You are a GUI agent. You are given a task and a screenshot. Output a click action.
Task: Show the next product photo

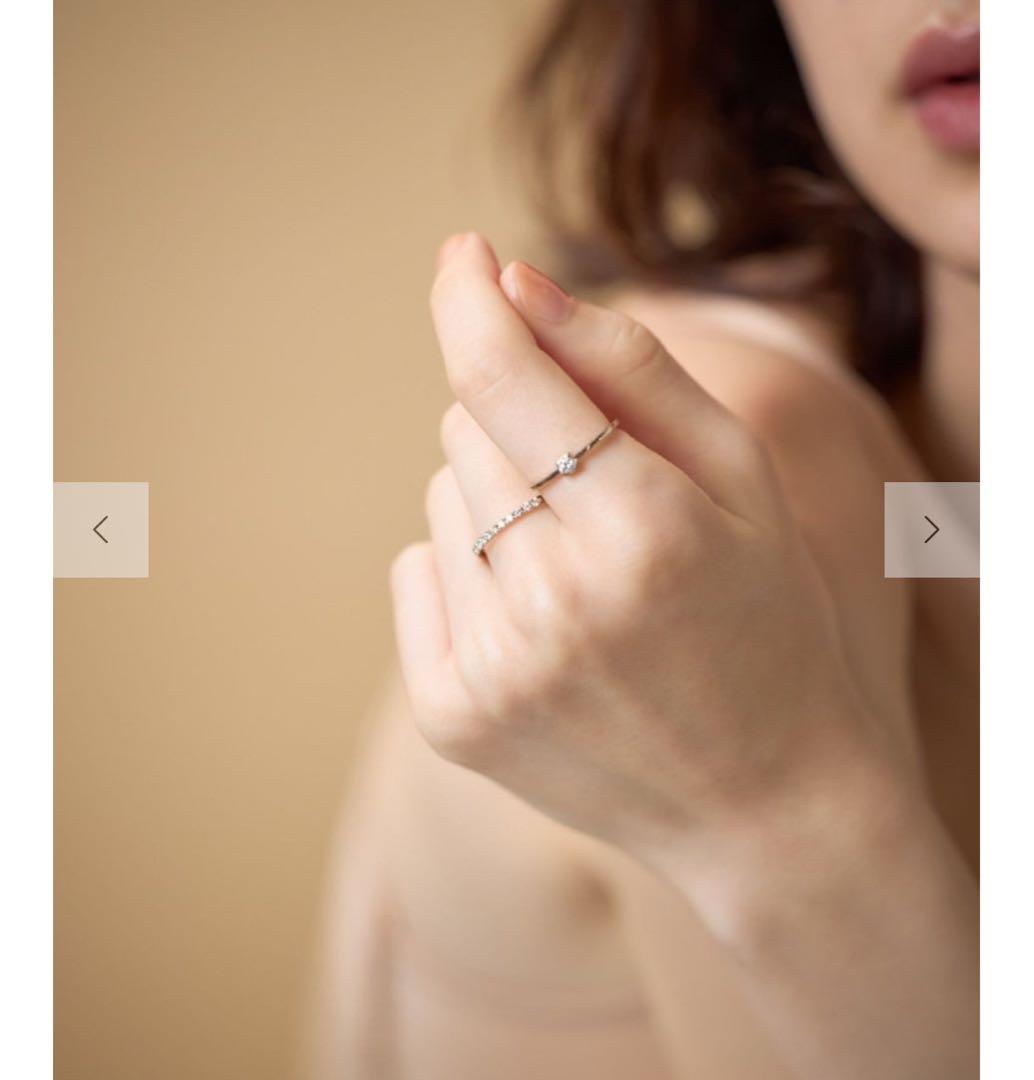pyautogui.click(x=931, y=530)
